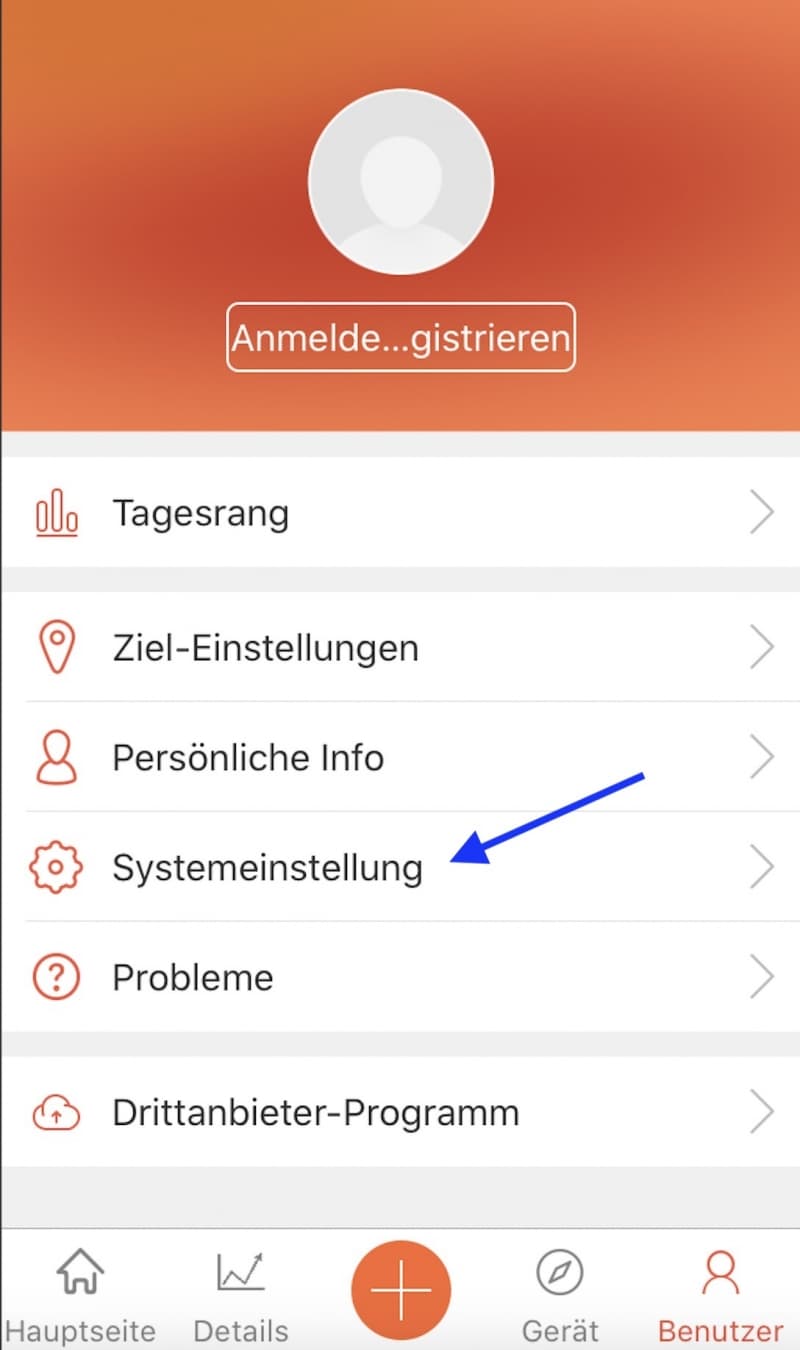This screenshot has width=800, height=1350.
Task: Open Ziel-Einstellungen
Action: coord(400,647)
